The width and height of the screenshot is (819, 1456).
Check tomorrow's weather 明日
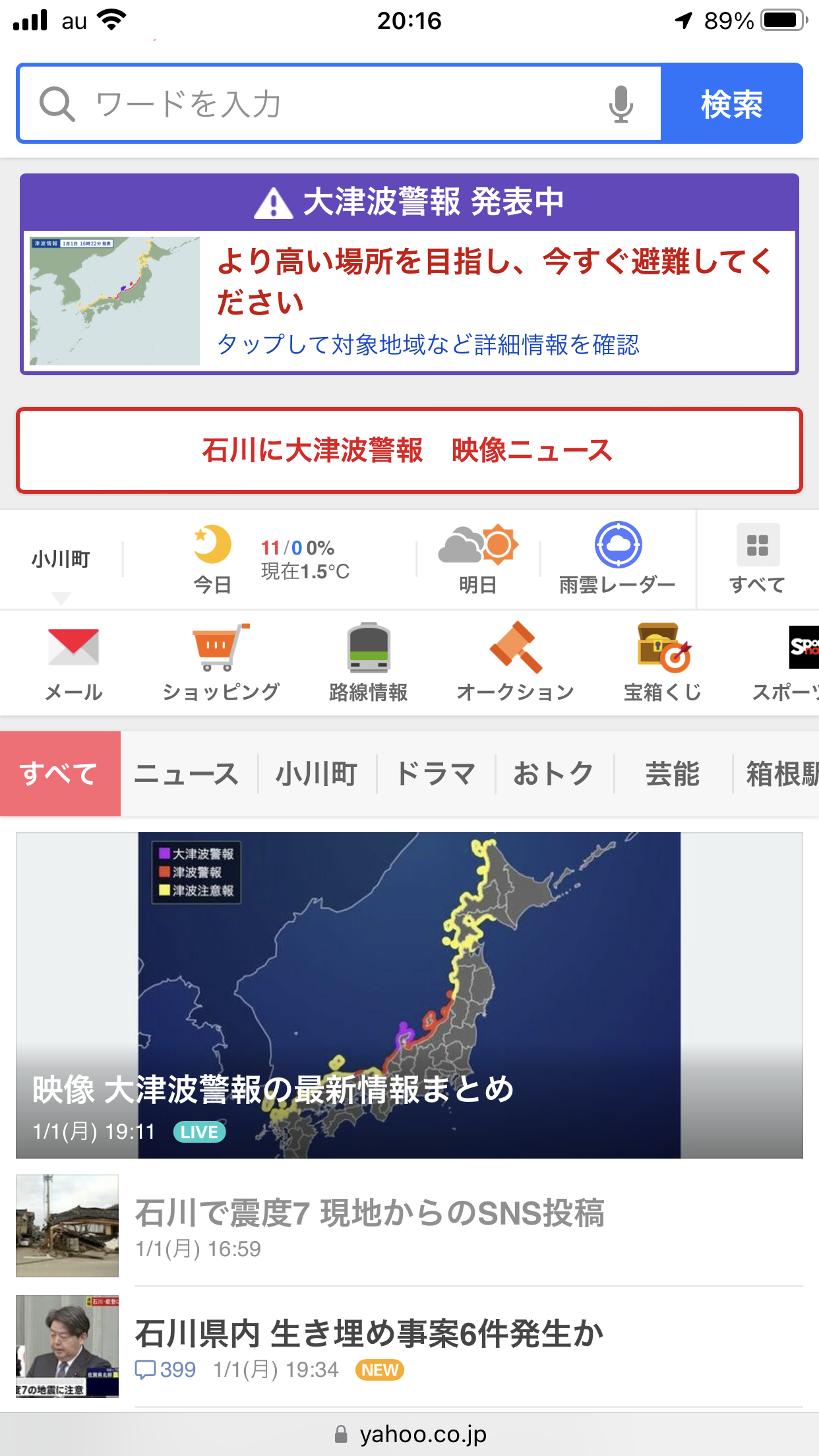pyautogui.click(x=478, y=560)
